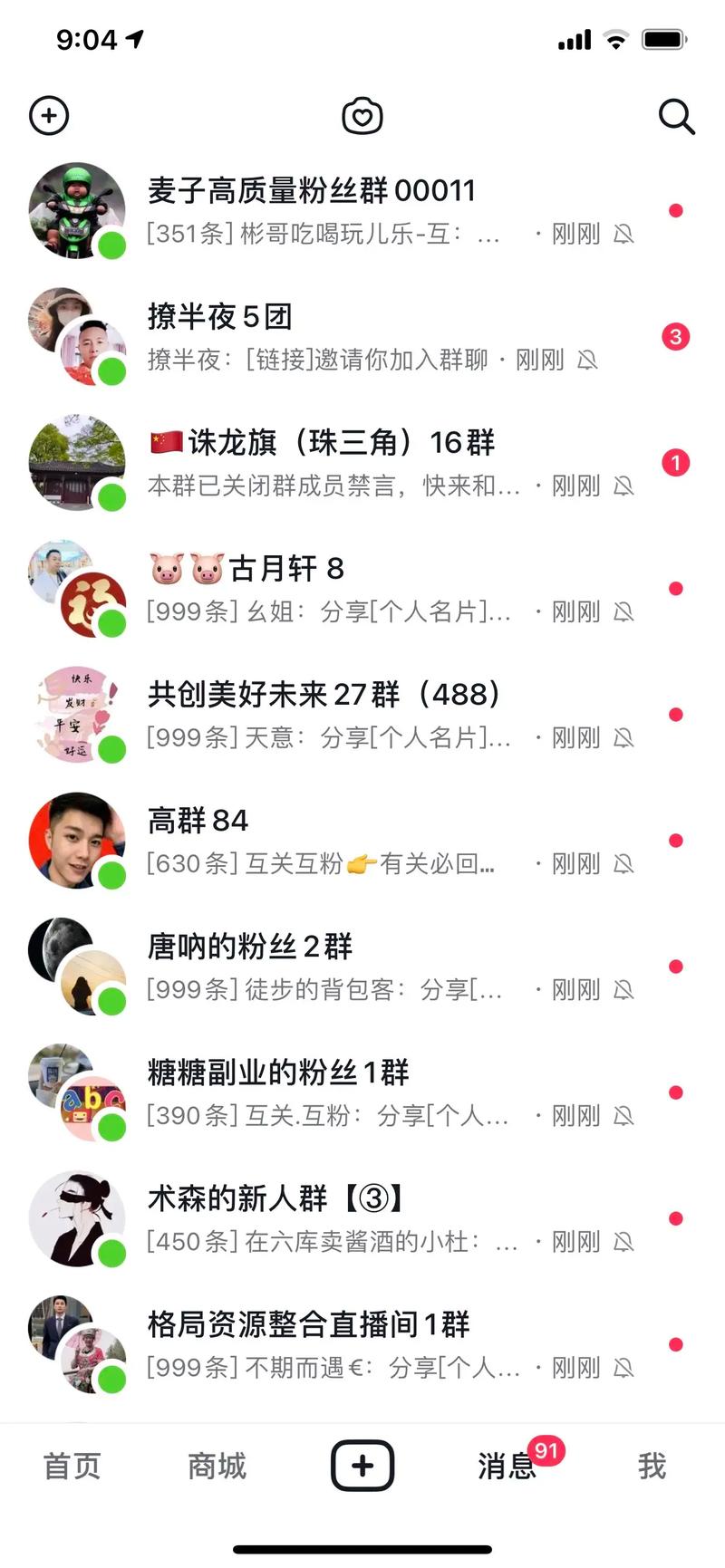Open the search icon at top right

[677, 116]
